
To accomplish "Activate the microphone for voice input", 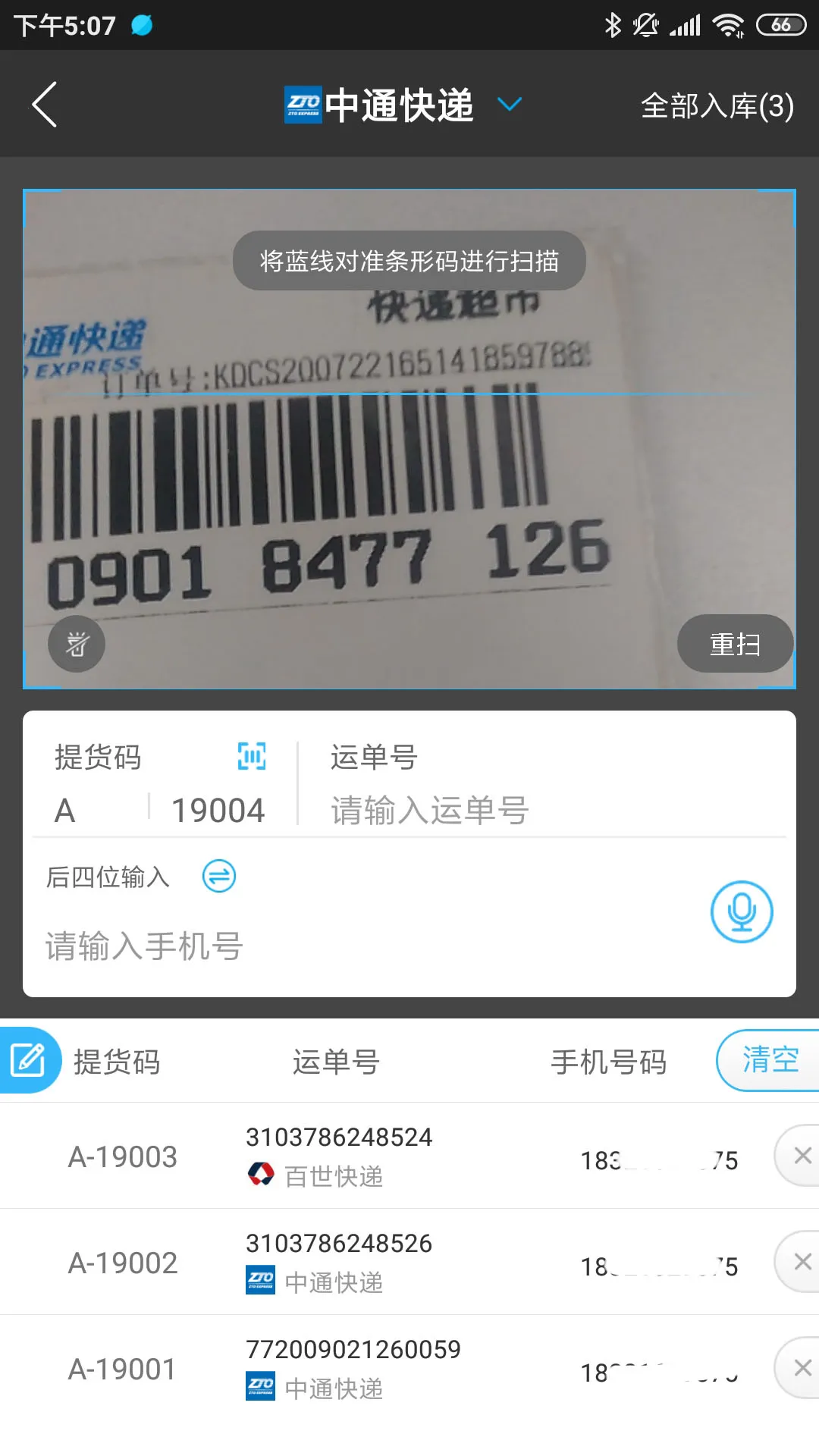I will point(741,913).
